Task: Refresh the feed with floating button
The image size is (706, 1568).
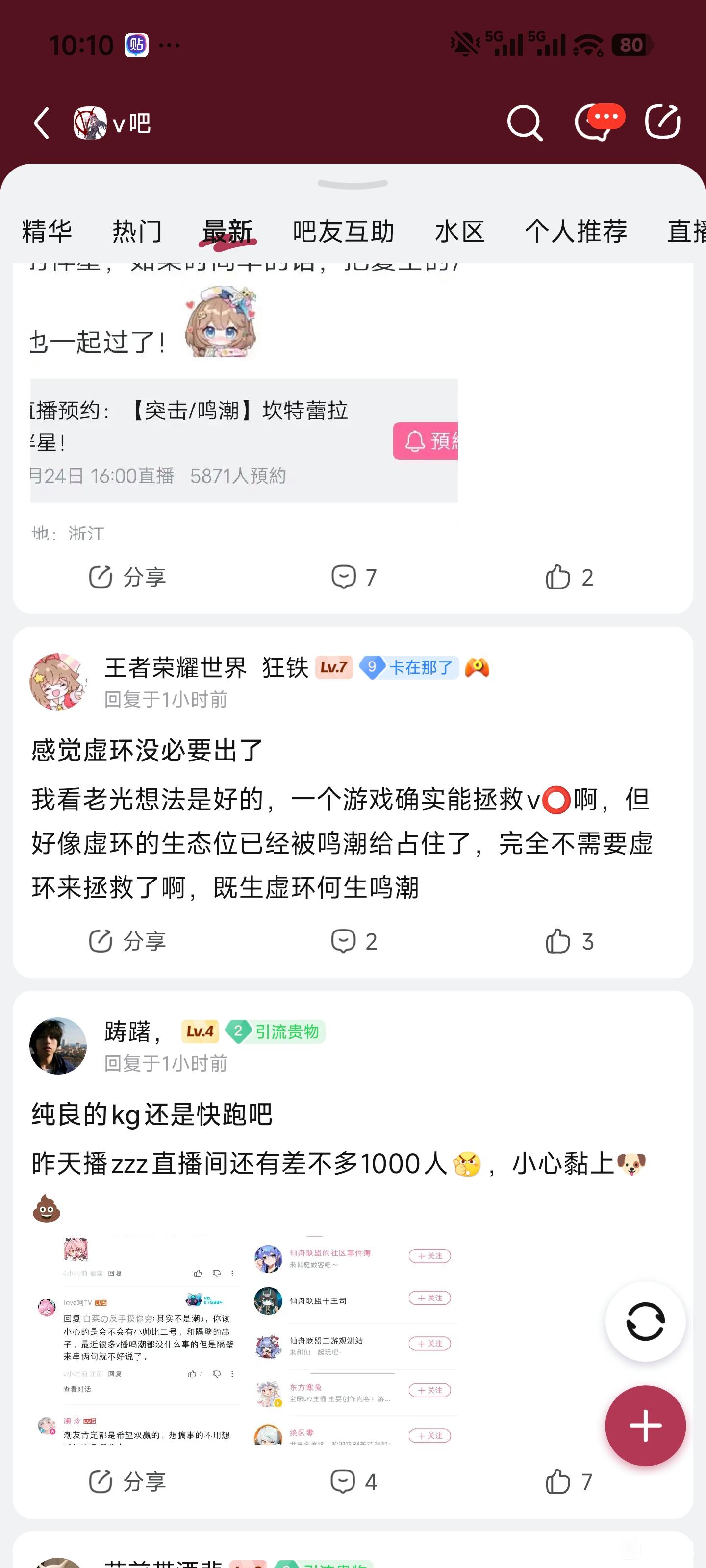Action: (645, 1321)
